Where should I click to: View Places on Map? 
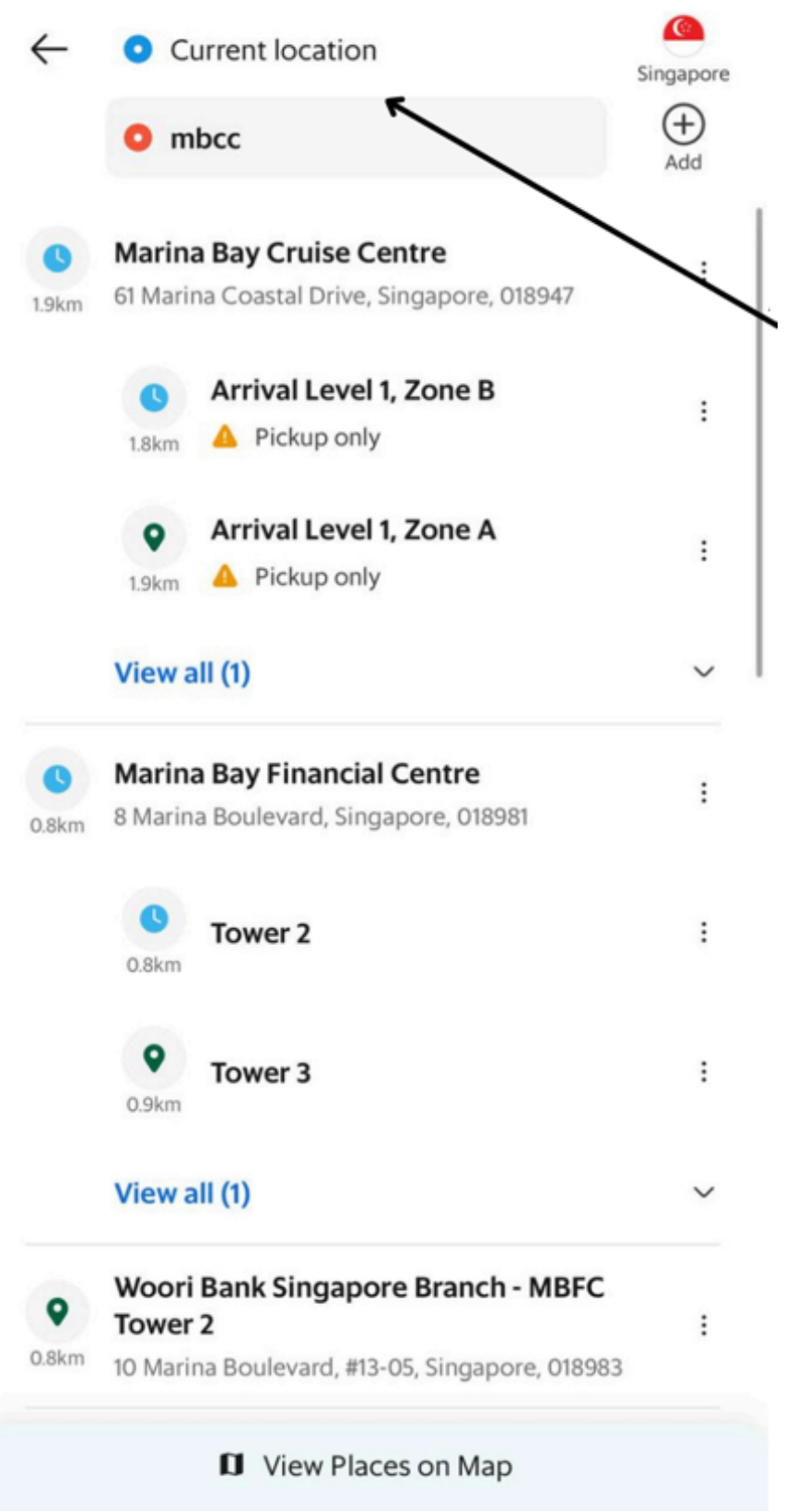point(387,1465)
